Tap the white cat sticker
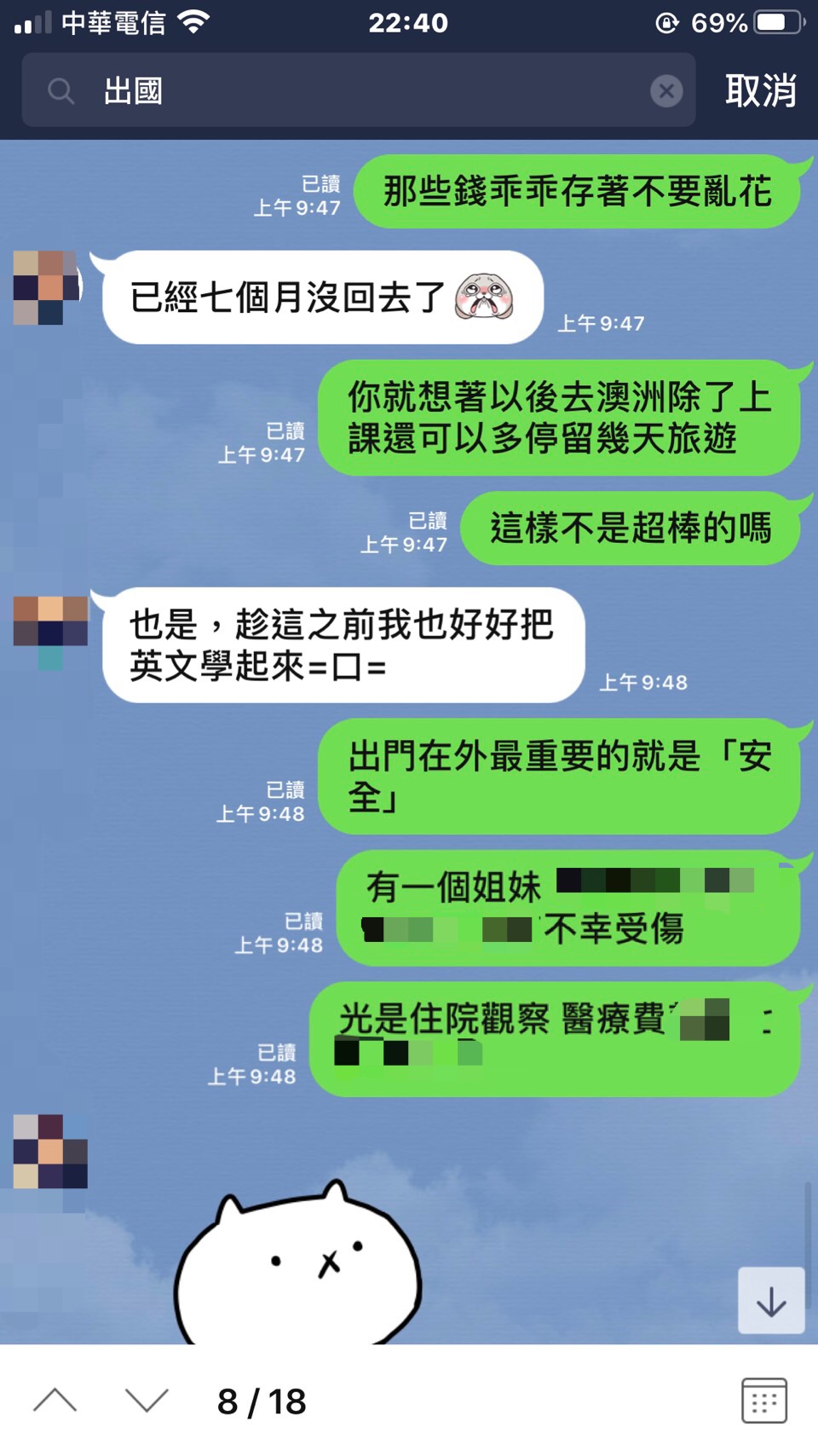Image resolution: width=818 pixels, height=1456 pixels. point(298,1266)
